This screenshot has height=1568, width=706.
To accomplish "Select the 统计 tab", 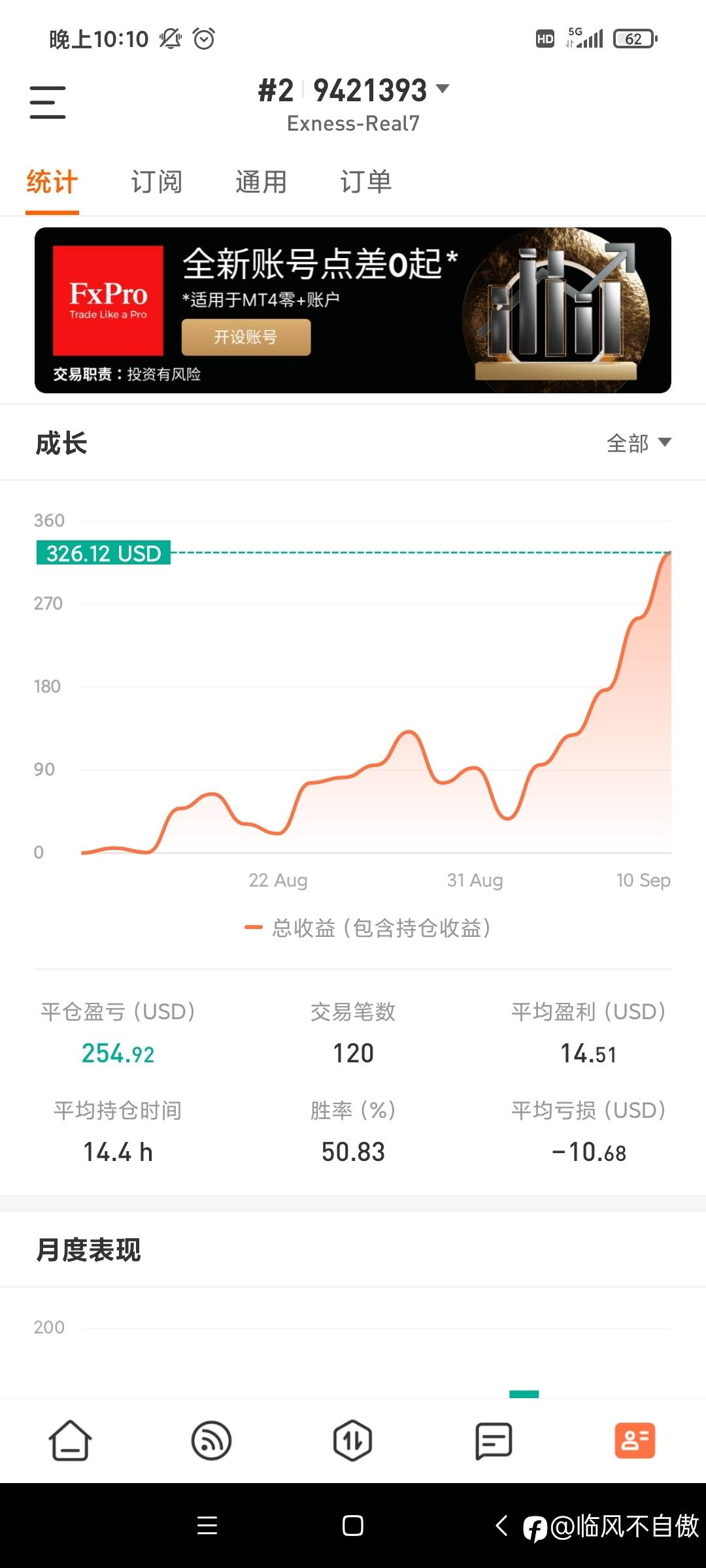I will (52, 182).
